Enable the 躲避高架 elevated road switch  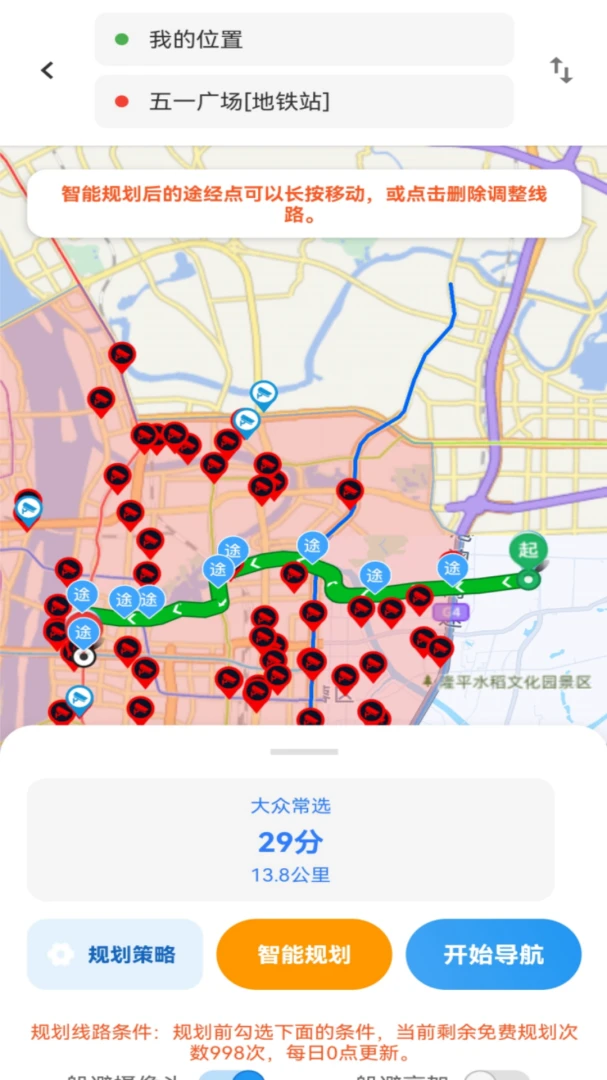pos(496,1075)
